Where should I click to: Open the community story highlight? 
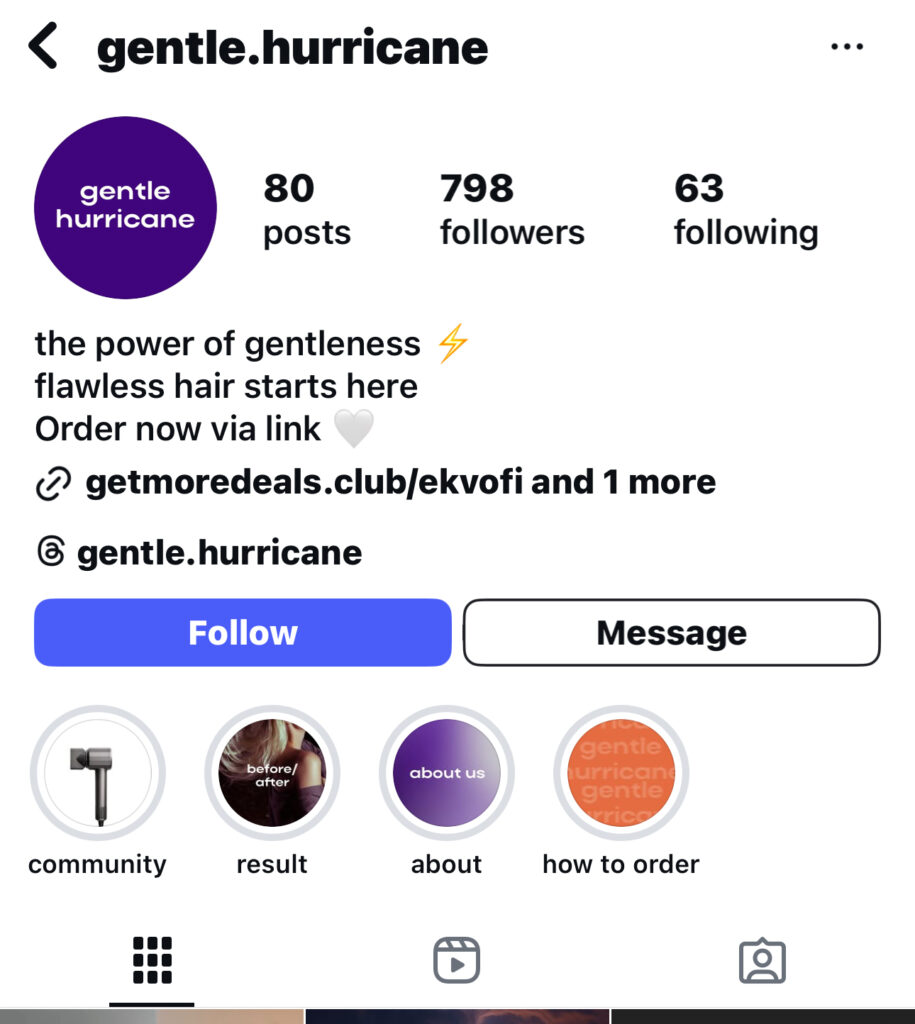(97, 773)
